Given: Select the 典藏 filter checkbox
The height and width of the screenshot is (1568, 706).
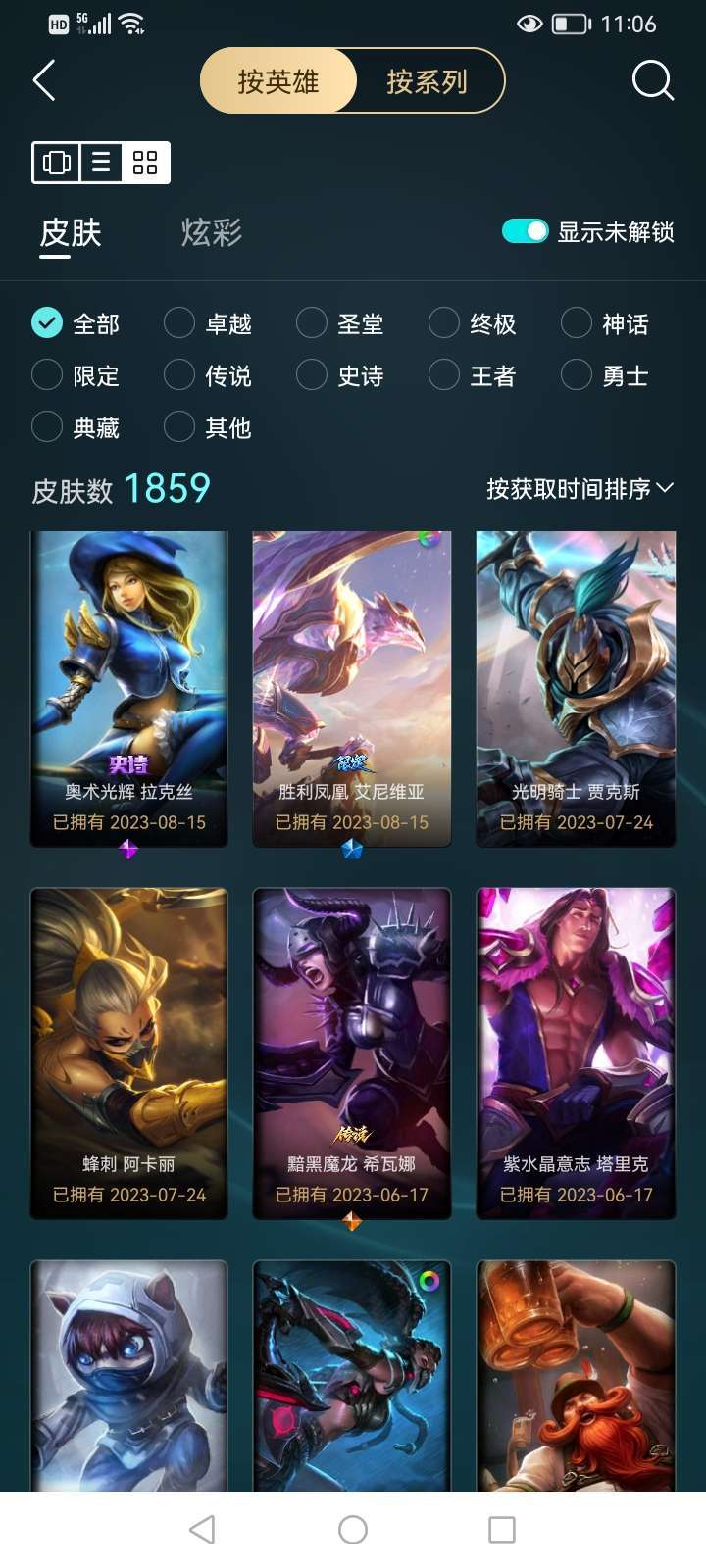Looking at the screenshot, I should tap(46, 427).
